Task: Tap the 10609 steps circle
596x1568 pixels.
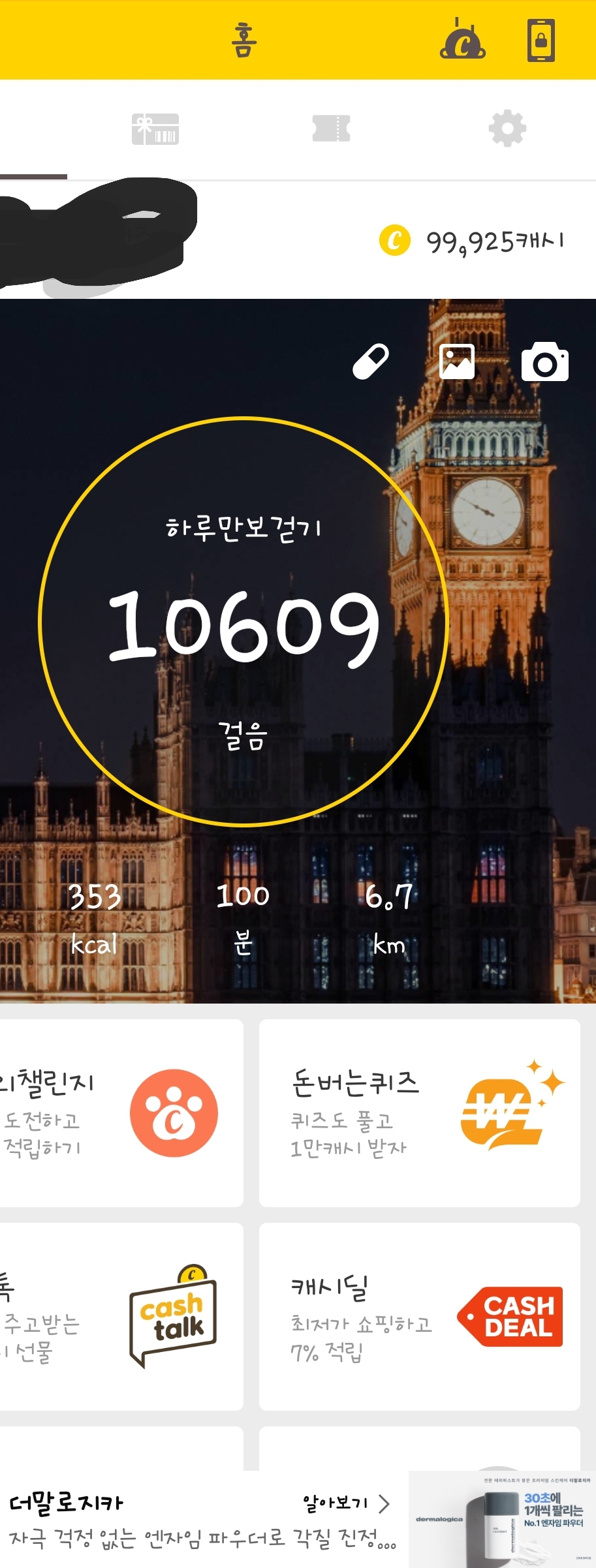Action: 243,622
